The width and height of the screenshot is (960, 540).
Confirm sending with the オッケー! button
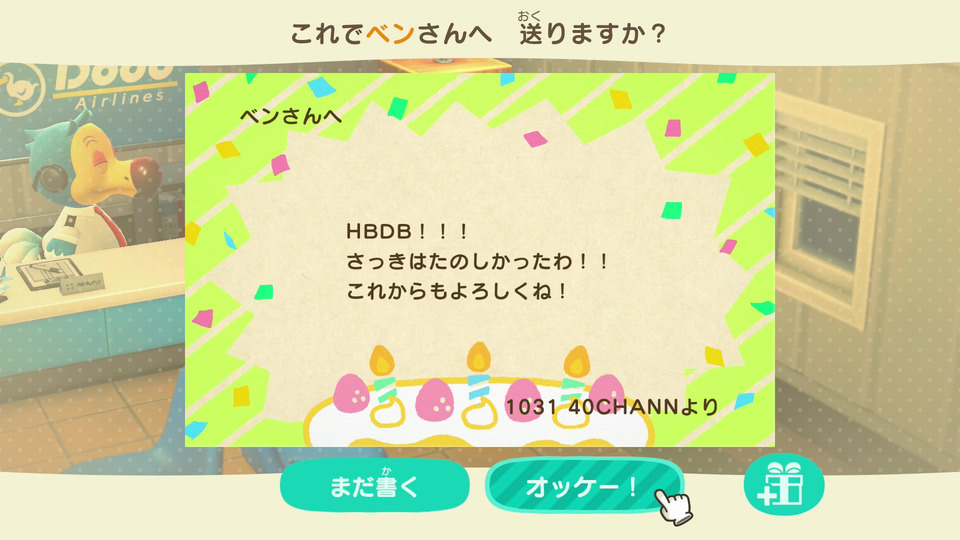pos(582,487)
